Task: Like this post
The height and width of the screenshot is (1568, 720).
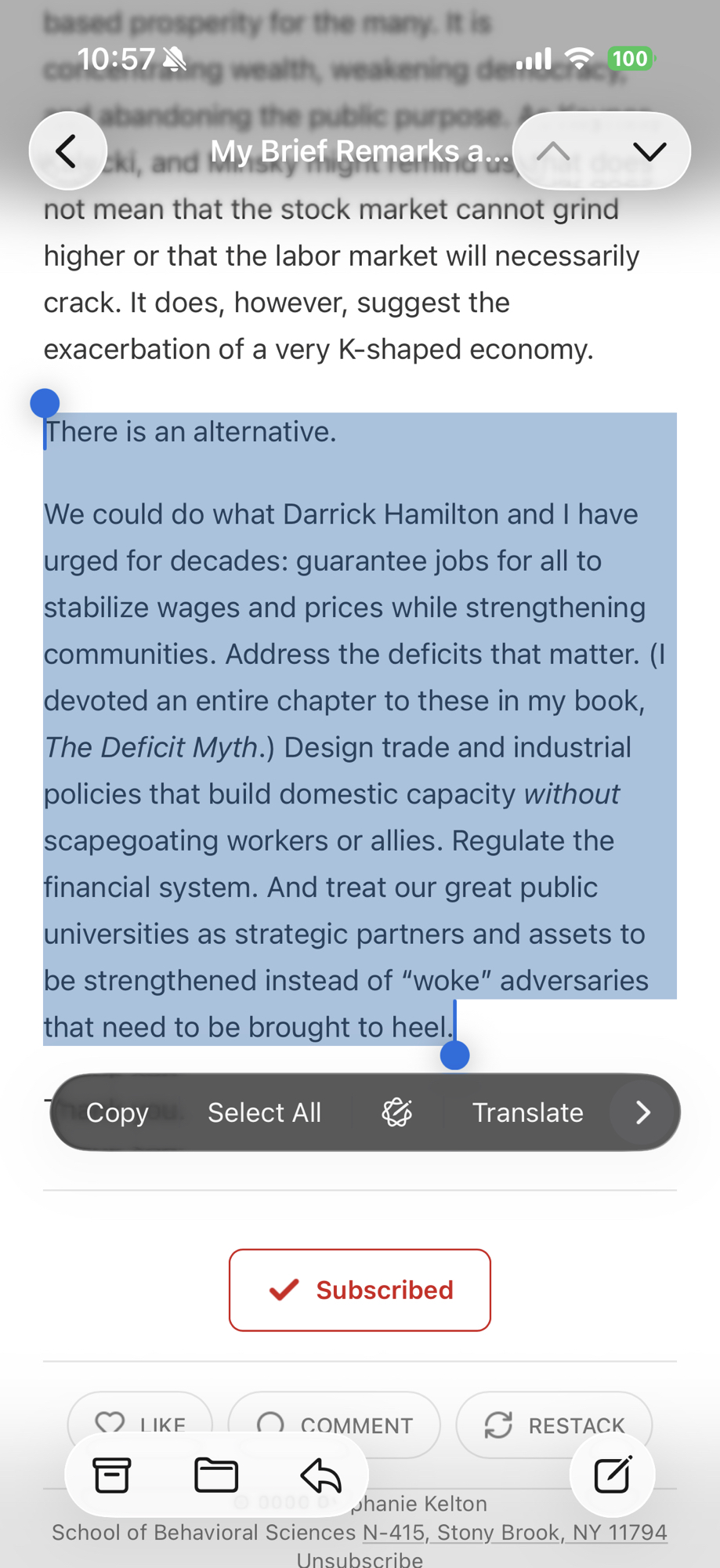Action: pyautogui.click(x=139, y=1424)
